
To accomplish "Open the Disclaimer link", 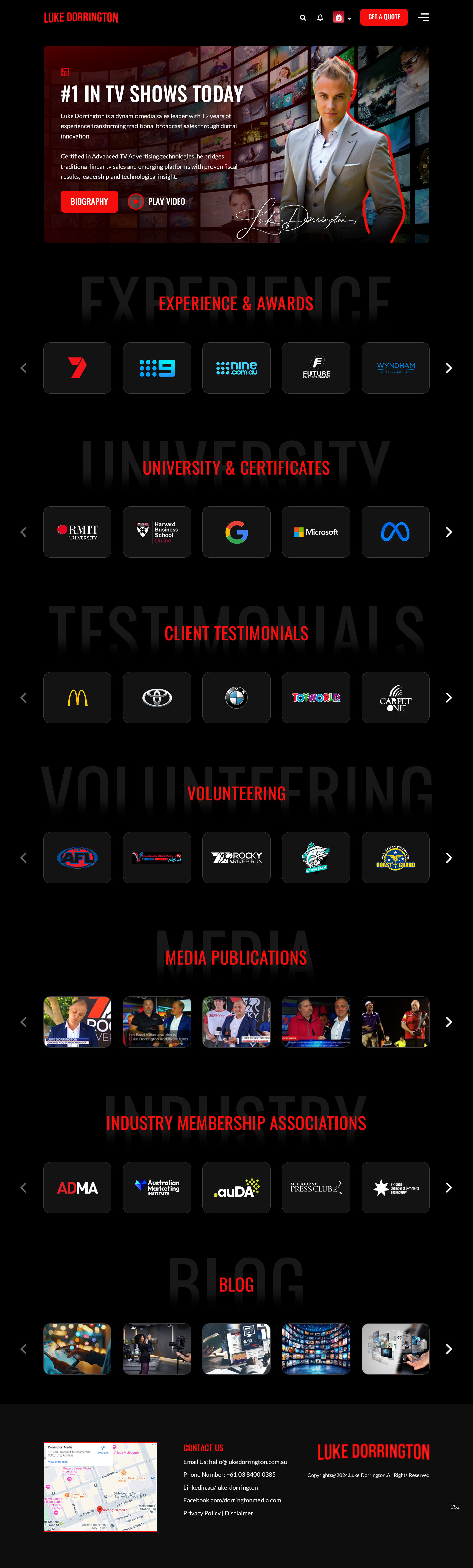I will click(239, 1513).
